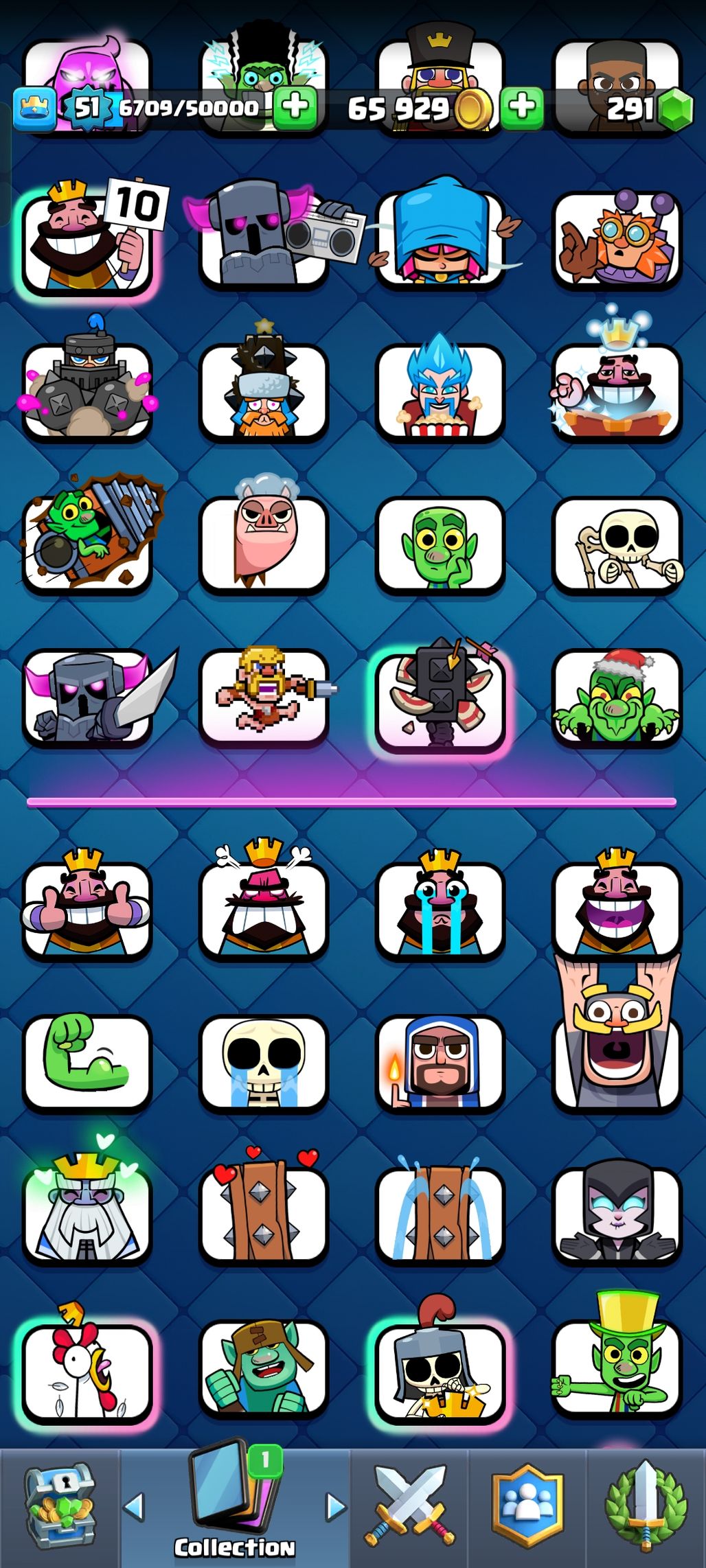Pick the King thumbs up emote
The image size is (706, 1568).
coord(87,908)
